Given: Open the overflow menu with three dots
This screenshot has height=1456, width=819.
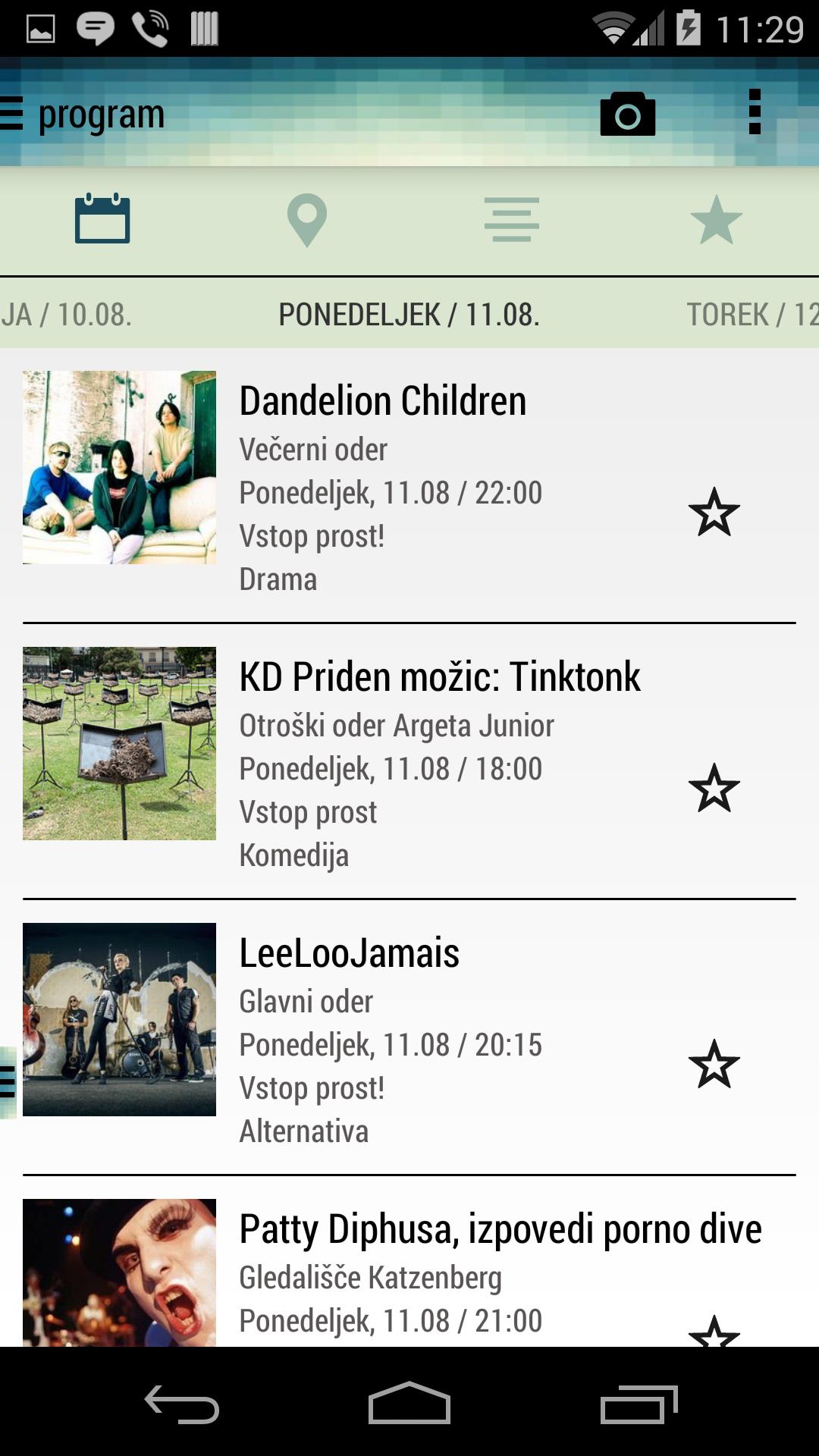Looking at the screenshot, I should click(754, 114).
